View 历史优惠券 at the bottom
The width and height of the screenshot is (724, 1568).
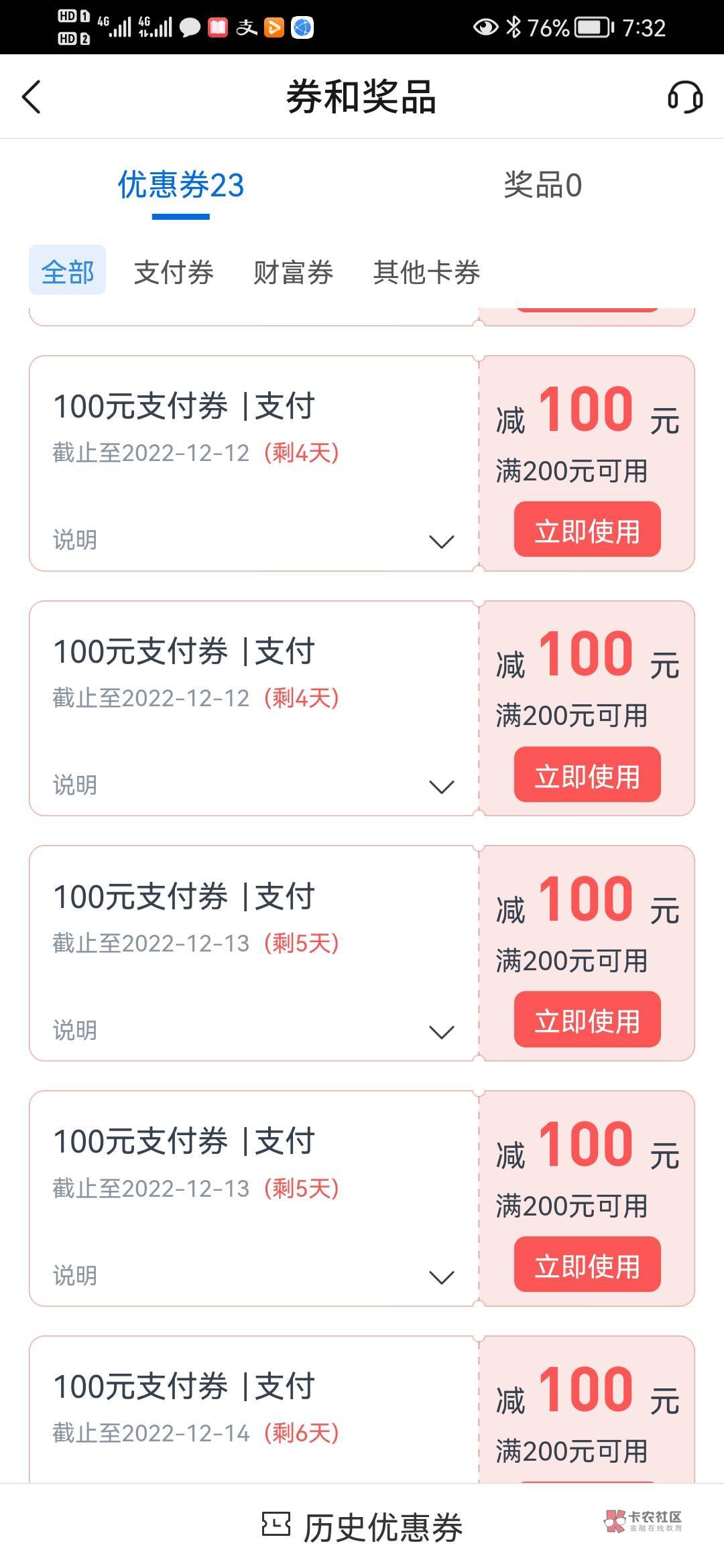[362, 1528]
